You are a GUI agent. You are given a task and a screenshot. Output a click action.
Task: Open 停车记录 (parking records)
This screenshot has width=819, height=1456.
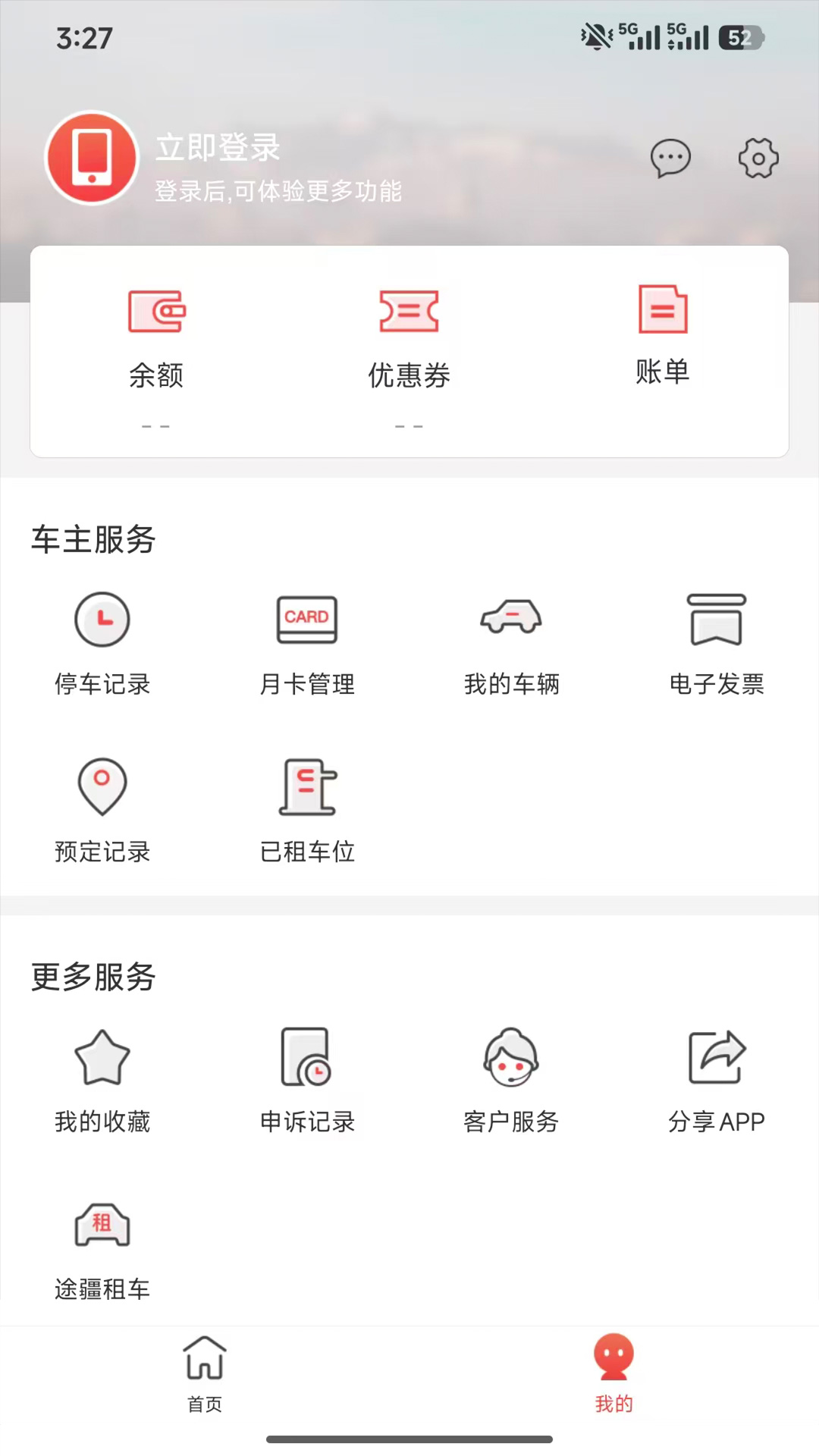click(103, 644)
